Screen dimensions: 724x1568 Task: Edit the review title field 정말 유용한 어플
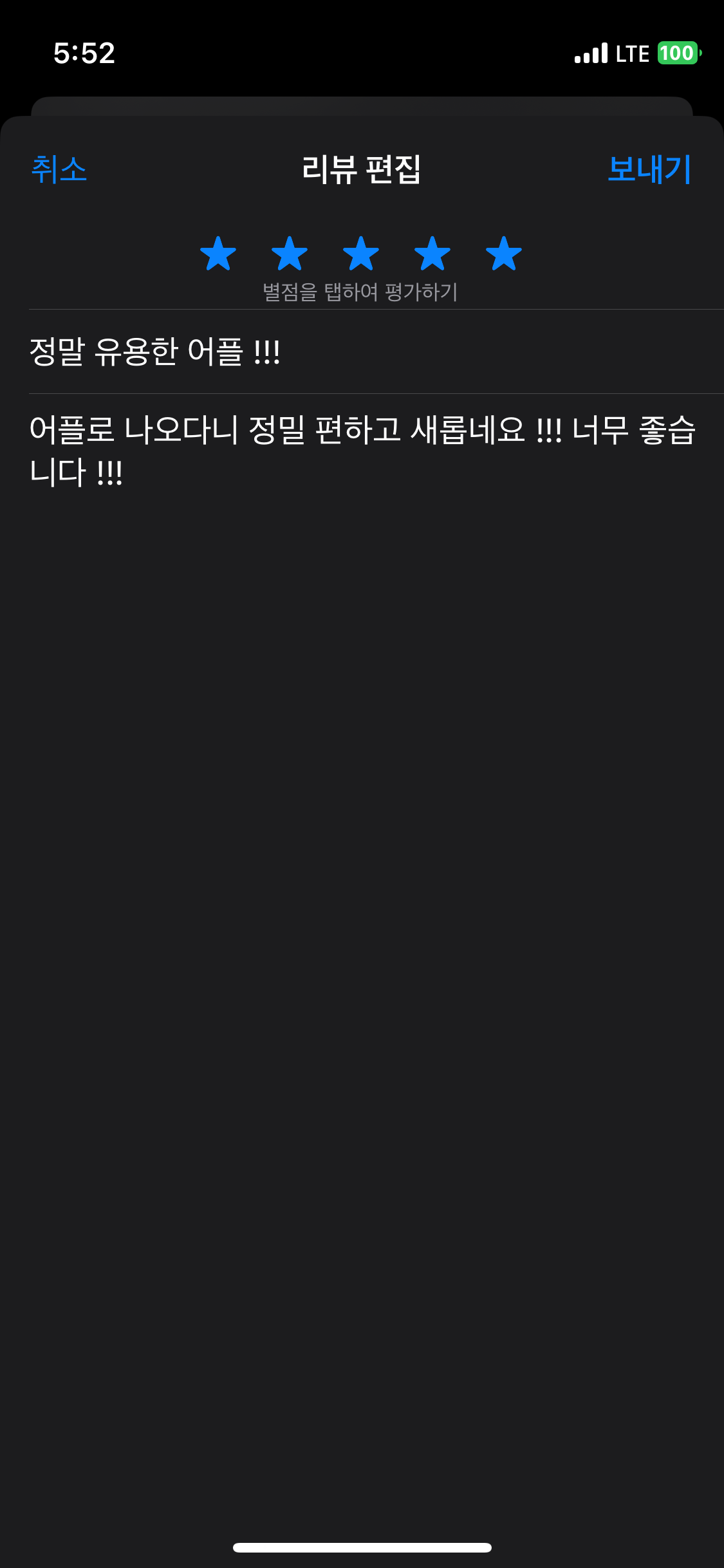(376, 352)
